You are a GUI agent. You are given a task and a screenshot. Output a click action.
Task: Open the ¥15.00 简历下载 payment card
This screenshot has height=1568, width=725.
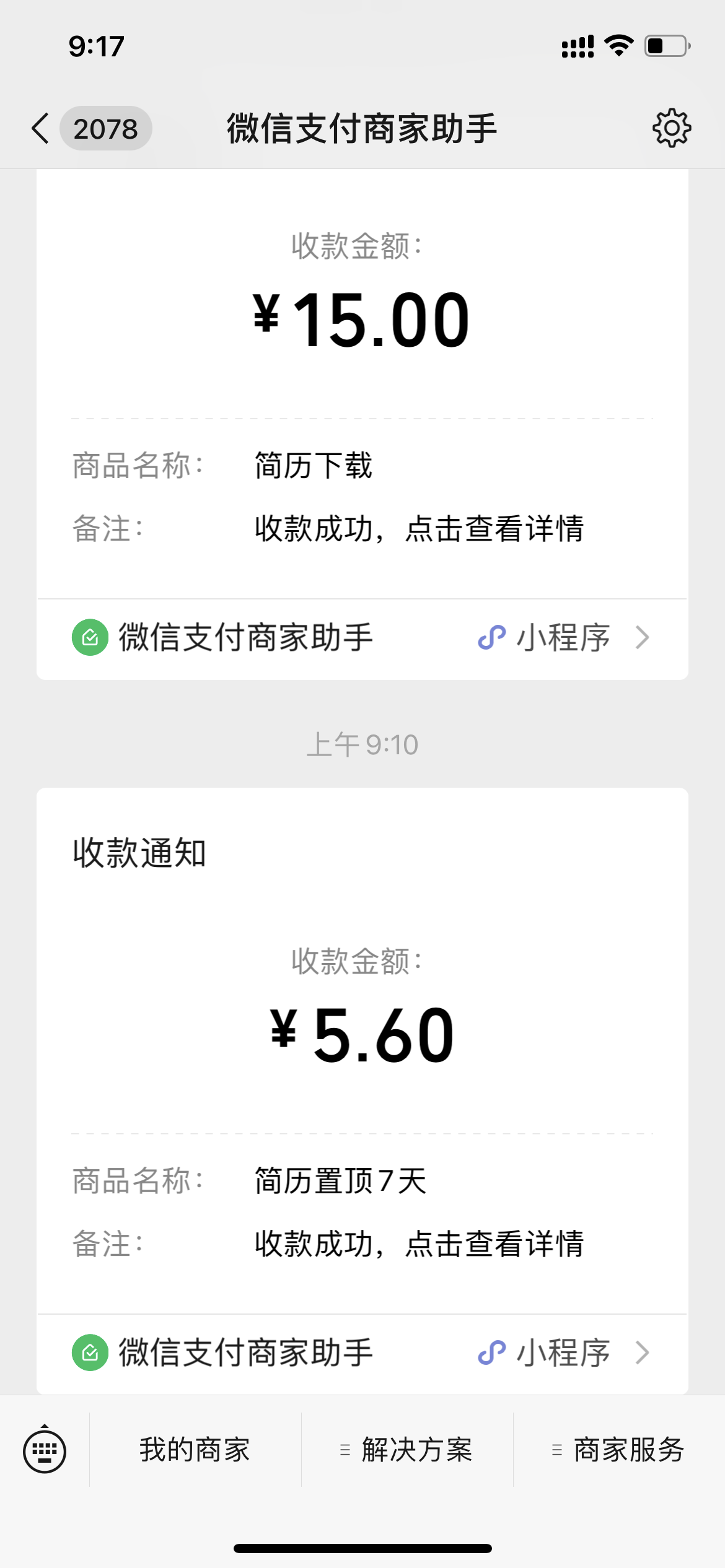click(x=362, y=384)
